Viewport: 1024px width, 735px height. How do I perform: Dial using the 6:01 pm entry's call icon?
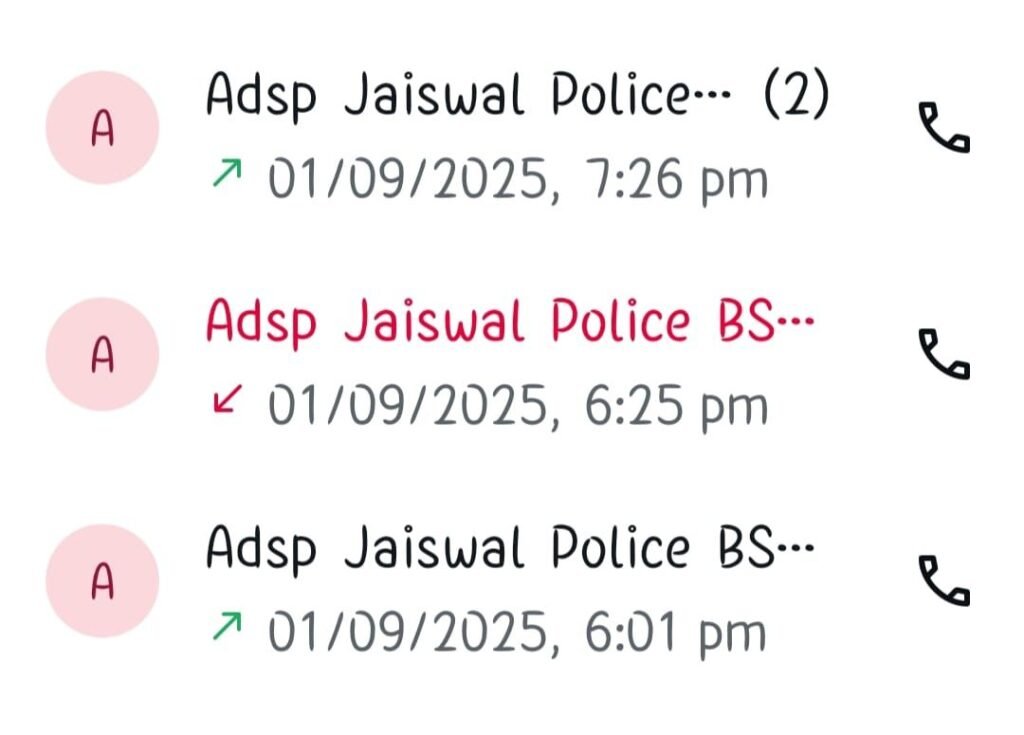point(943,581)
